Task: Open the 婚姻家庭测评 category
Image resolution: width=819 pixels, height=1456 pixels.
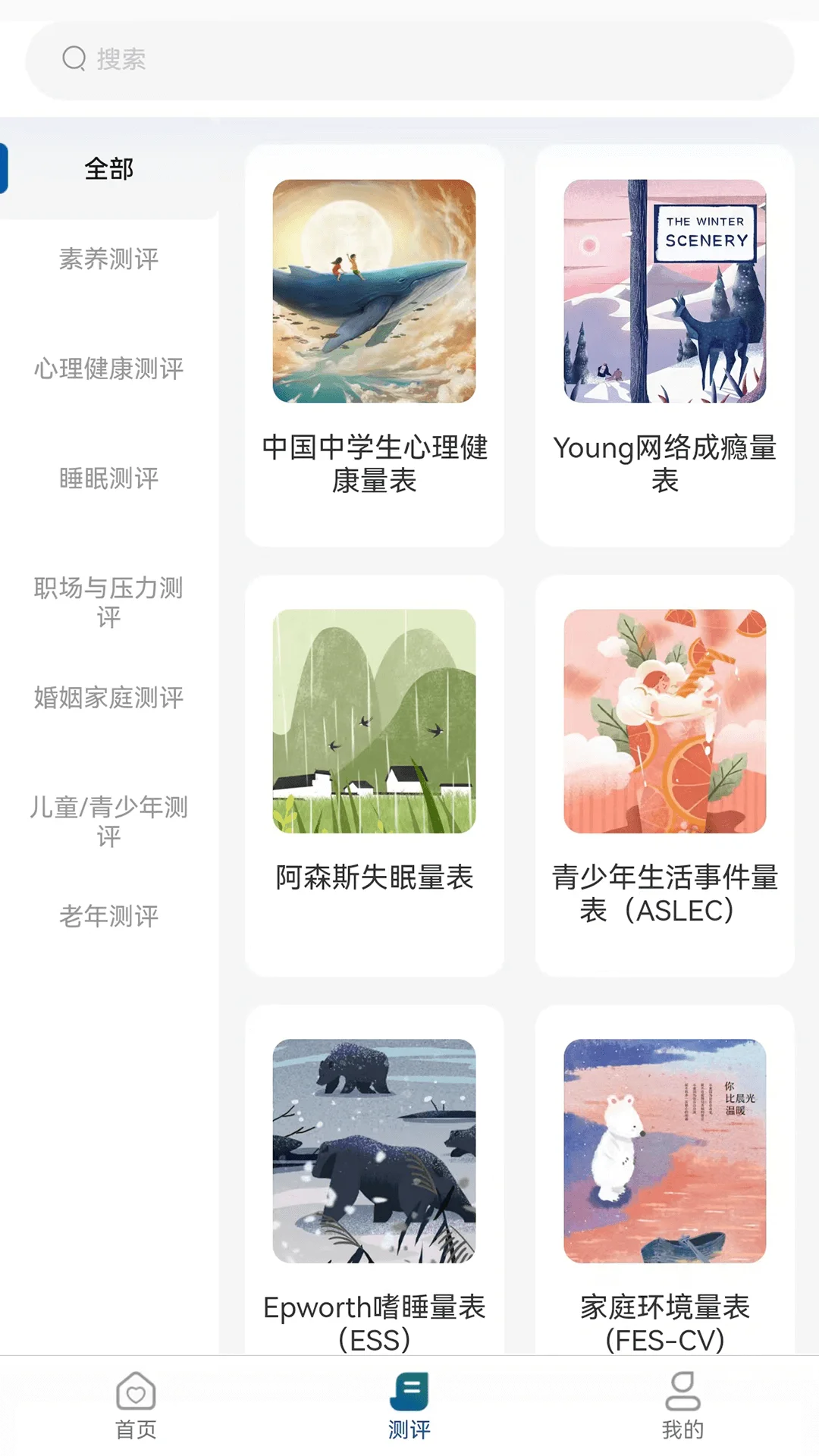Action: [x=108, y=698]
